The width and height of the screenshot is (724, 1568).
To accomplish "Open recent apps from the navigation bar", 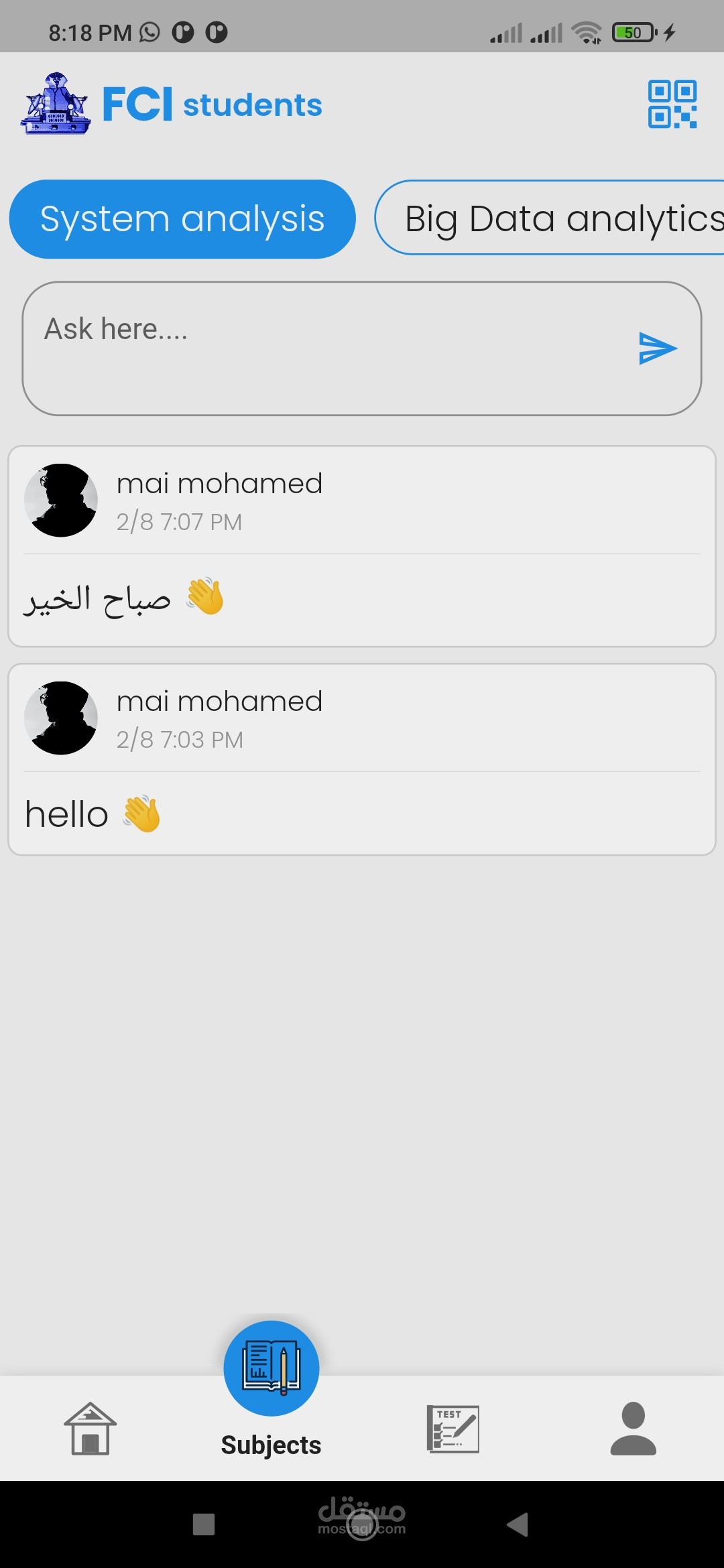I will point(204,1524).
